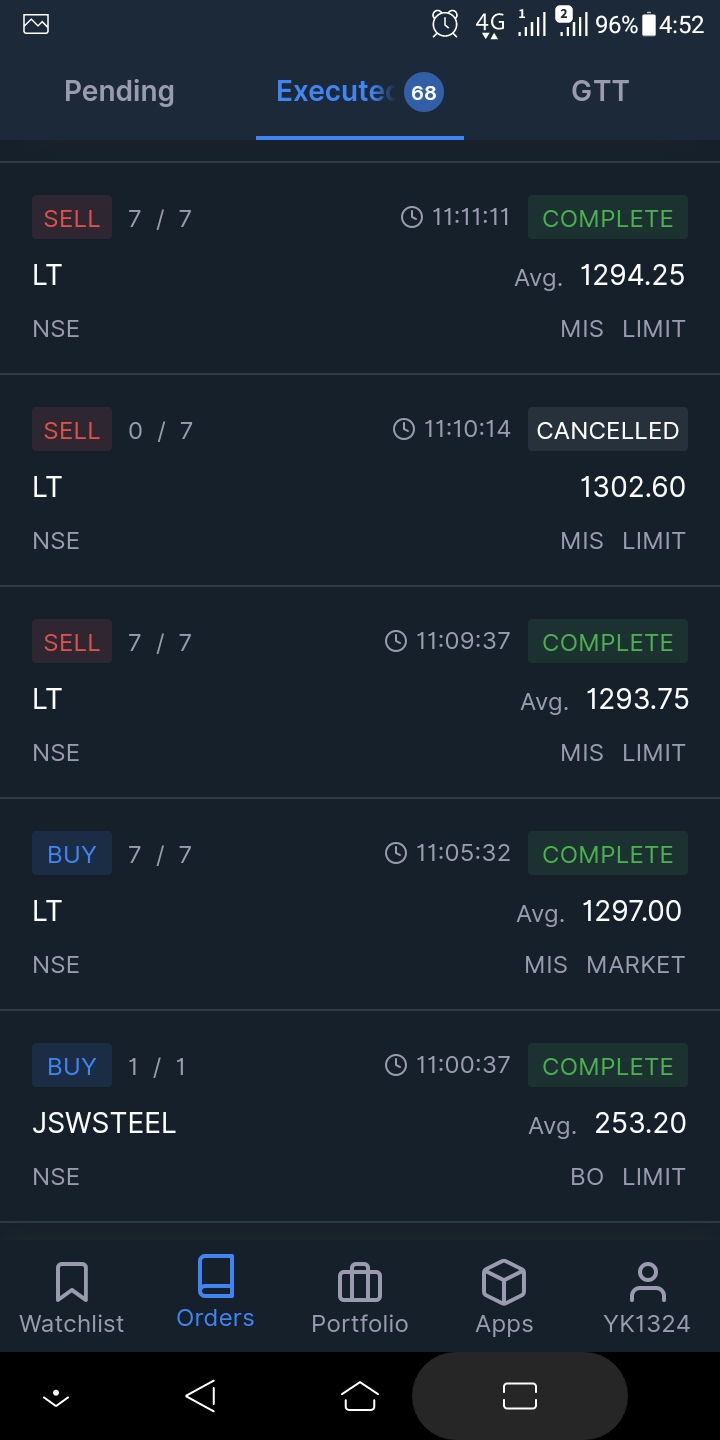This screenshot has height=1440, width=720.
Task: Open the YK1324 account profile
Action: pos(647,1297)
